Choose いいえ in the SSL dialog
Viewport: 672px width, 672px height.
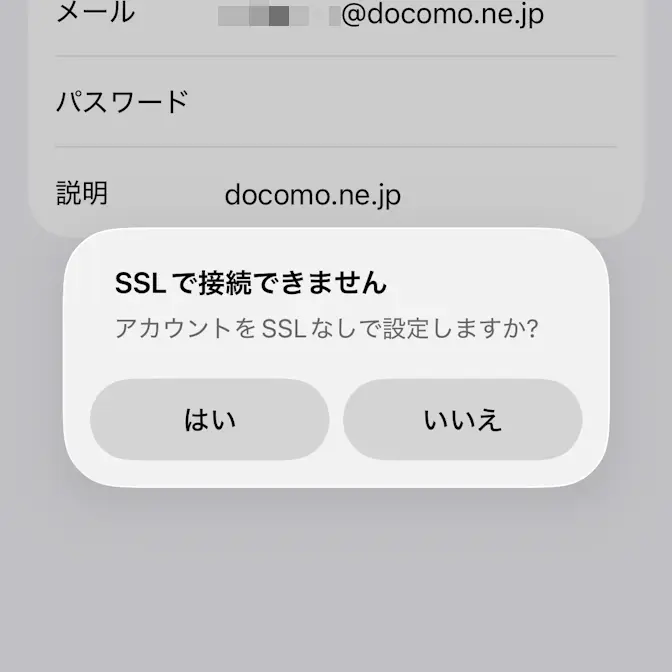click(462, 419)
